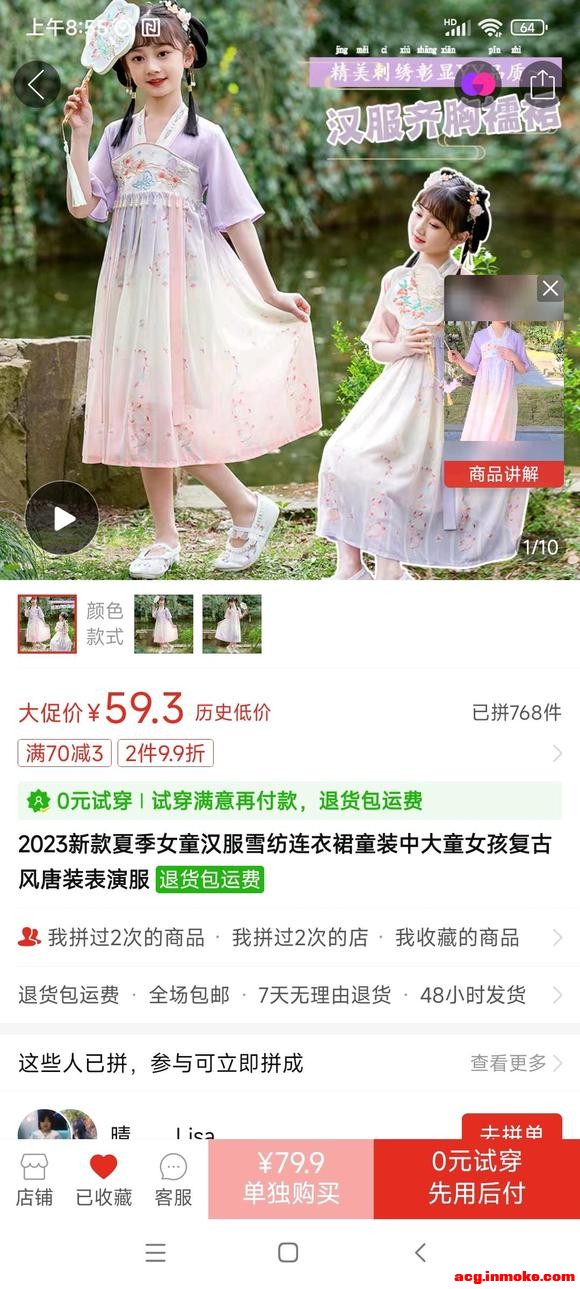Remove from favorites via 已收藏 heart
This screenshot has height=1289, width=580.
(x=104, y=1180)
